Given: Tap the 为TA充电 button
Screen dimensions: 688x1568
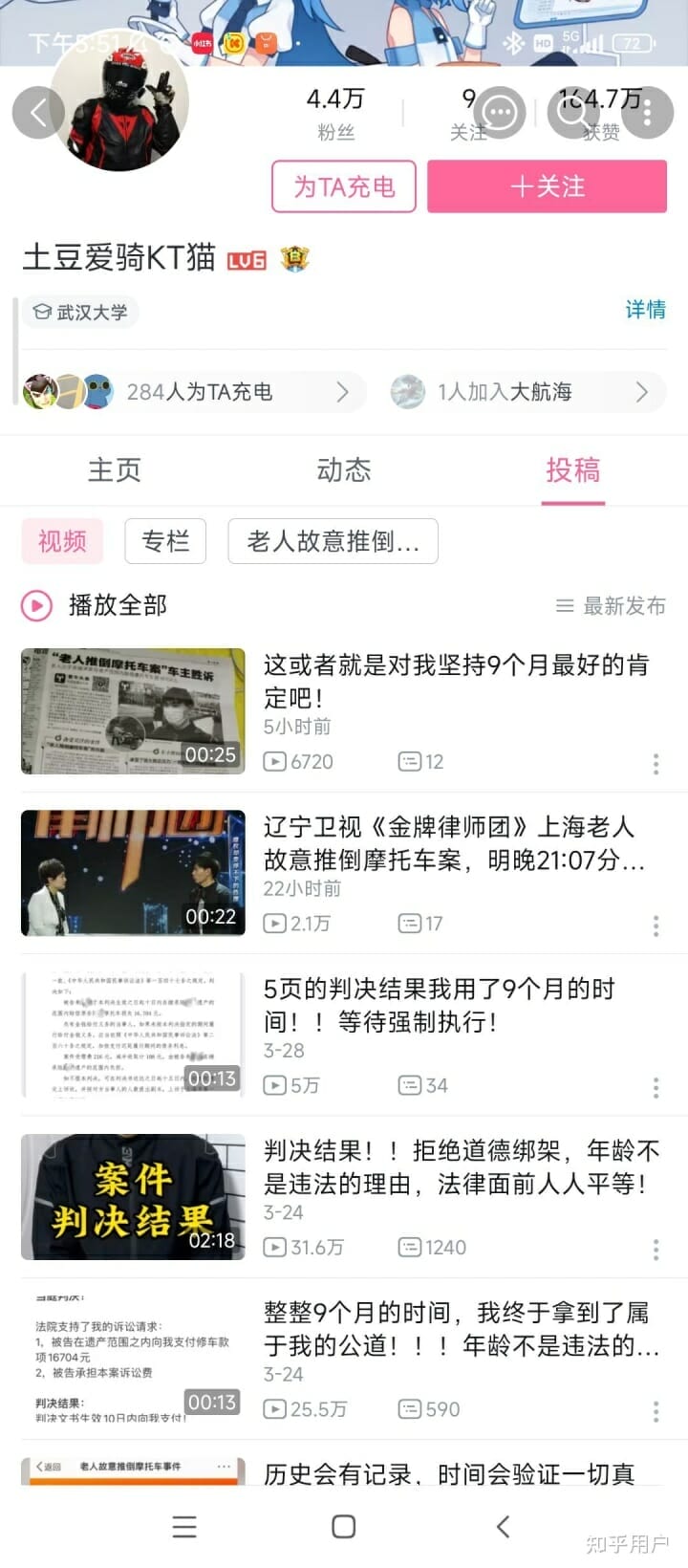Looking at the screenshot, I should tap(344, 186).
